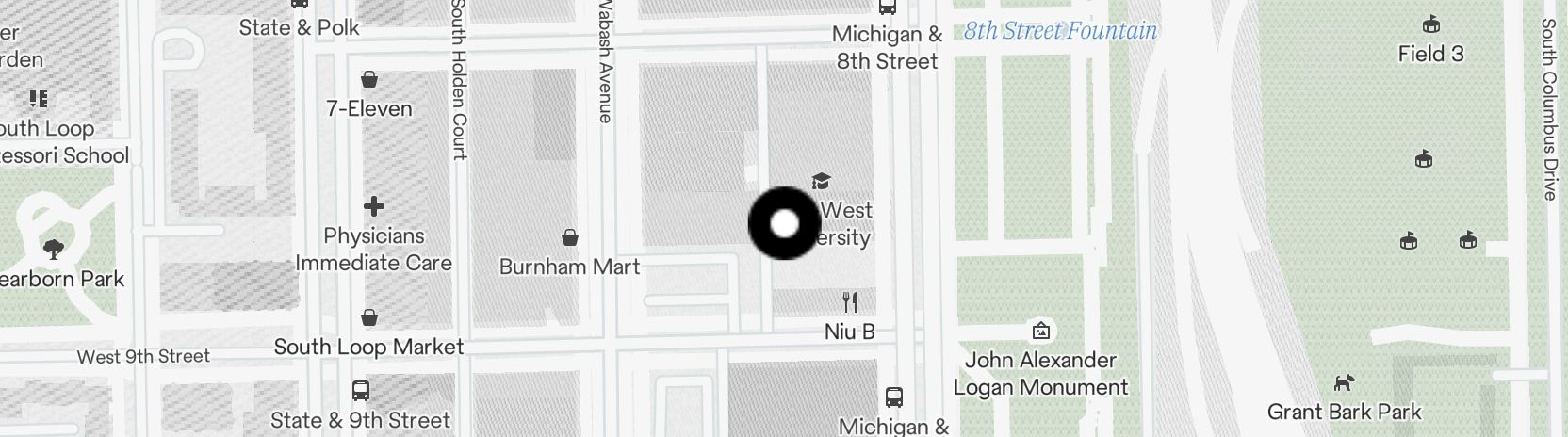This screenshot has width=1568, height=437.
Task: Open the Burnham Mart shop marker
Action: coord(569,236)
